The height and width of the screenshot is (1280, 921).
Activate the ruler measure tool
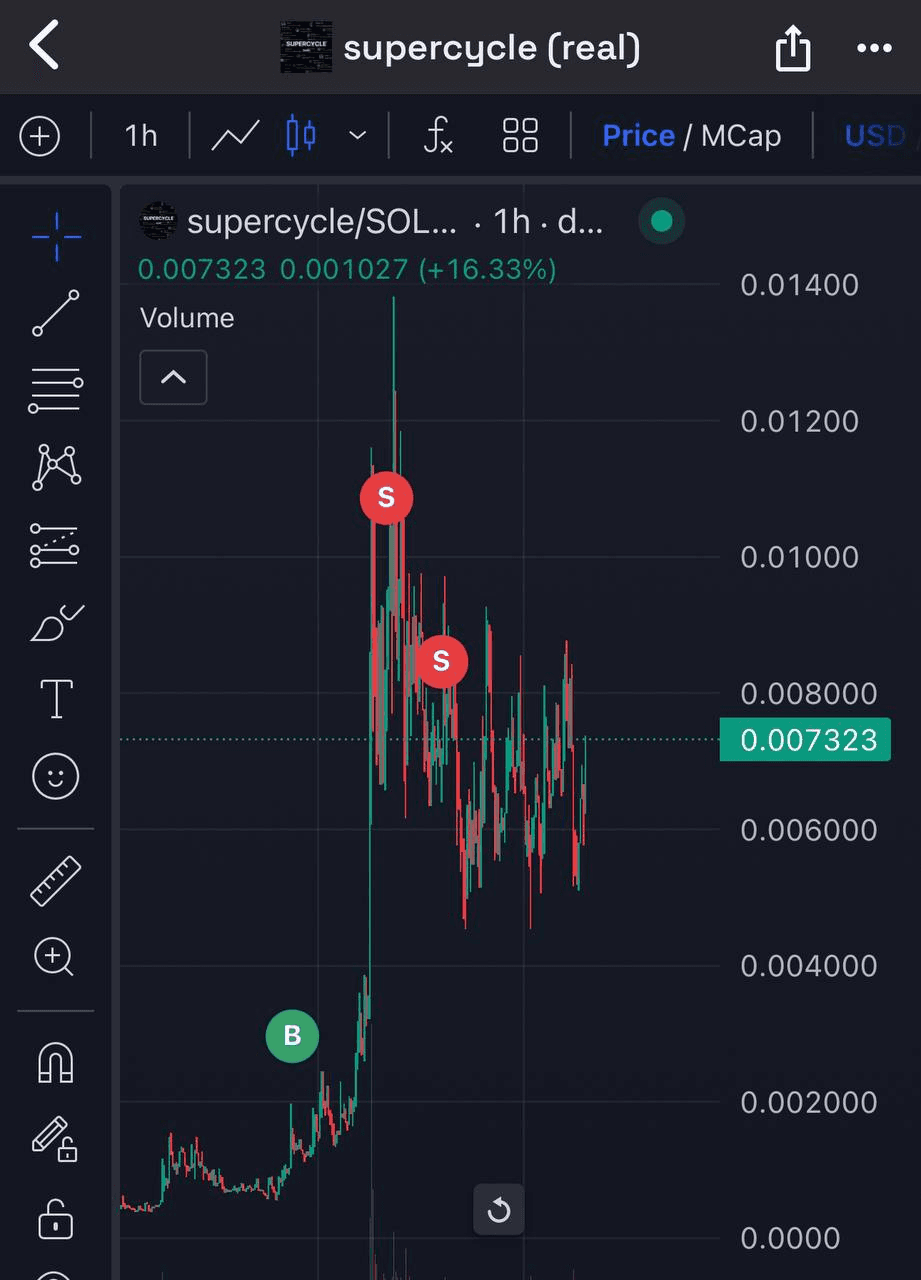tap(56, 881)
